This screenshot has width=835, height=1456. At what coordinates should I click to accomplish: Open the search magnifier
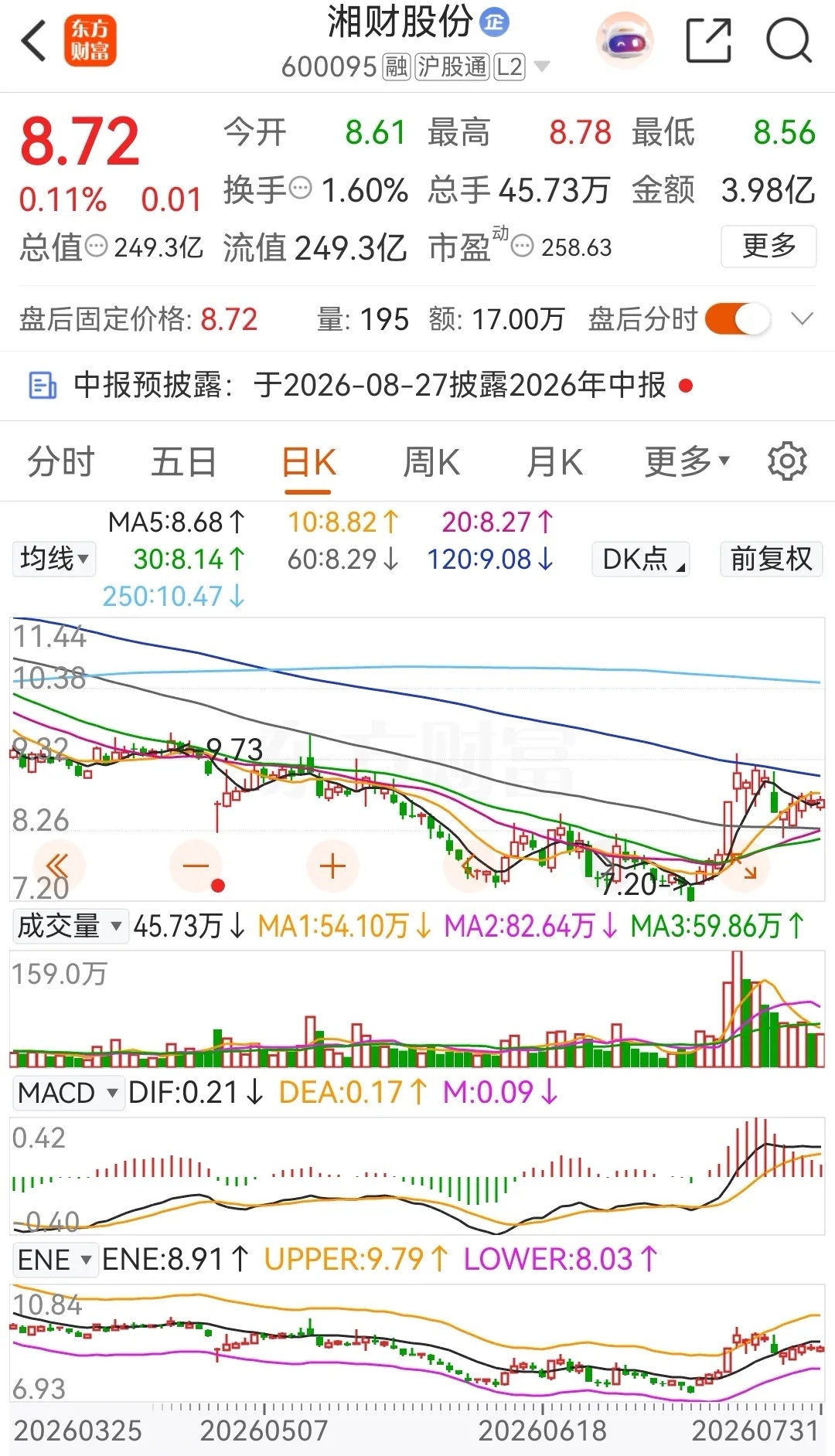(789, 41)
